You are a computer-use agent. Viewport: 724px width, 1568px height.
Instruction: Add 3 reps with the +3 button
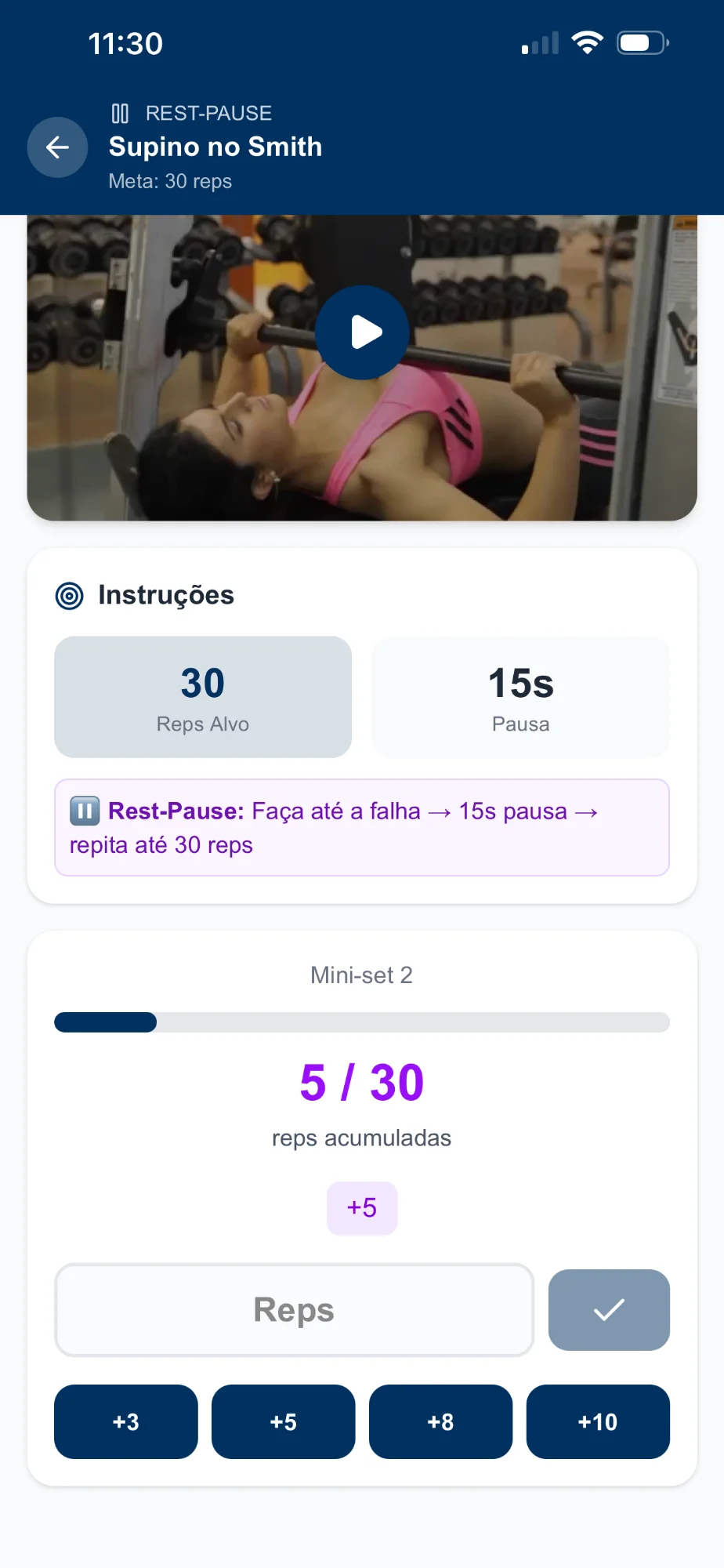click(x=125, y=1421)
